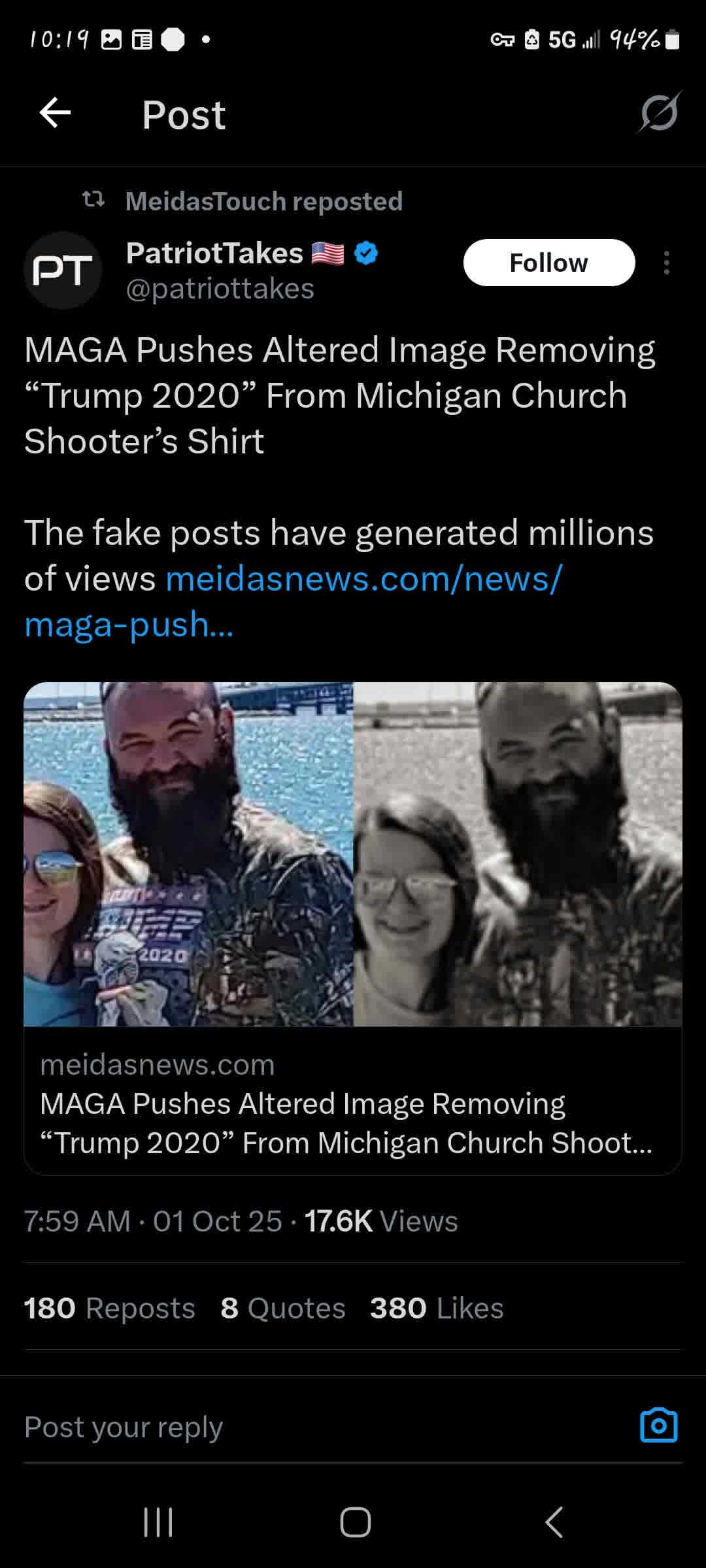Open the PatriotTakes profile picture
This screenshot has width=706, height=1568.
click(63, 270)
